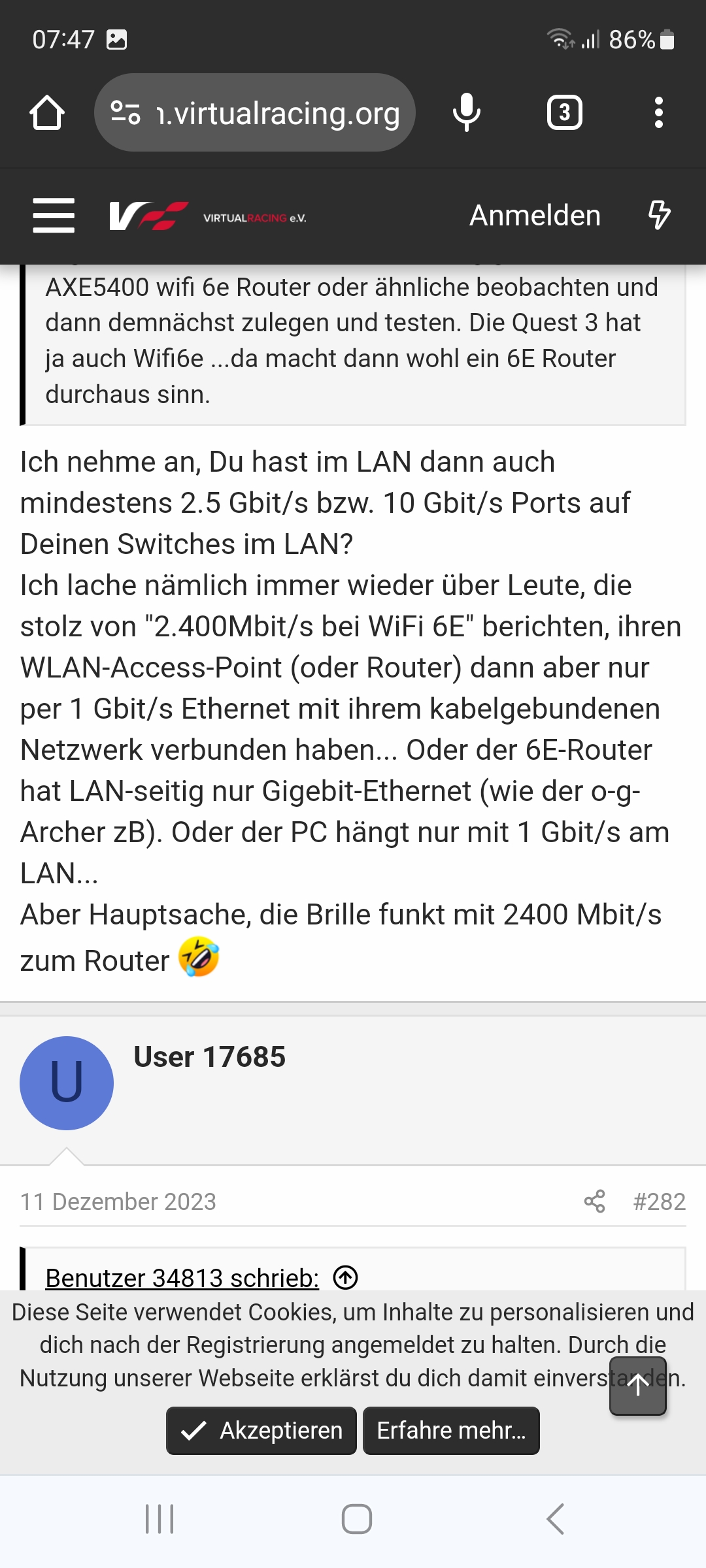Open the Virtual Racing e.V. logo home link

point(208,216)
